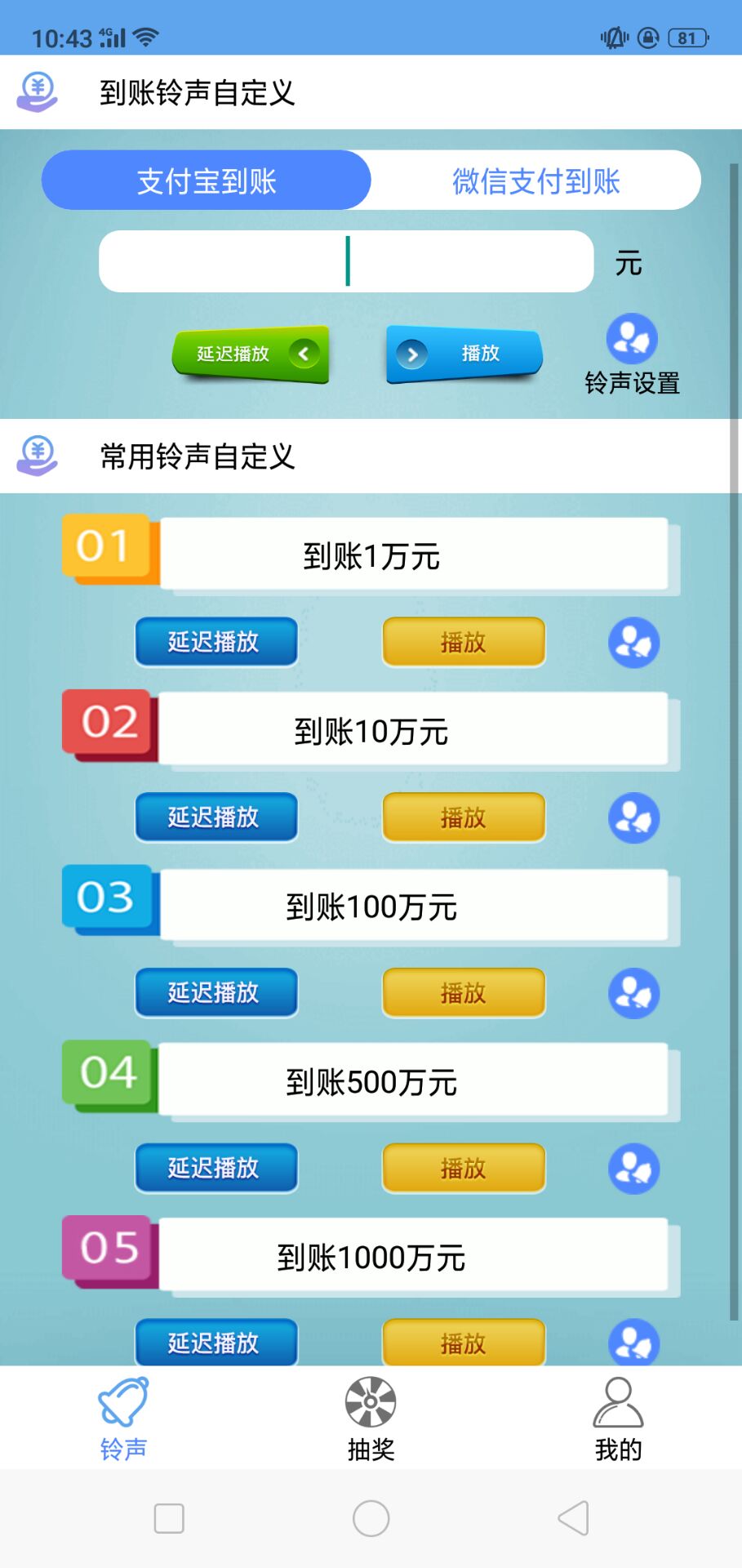Play the 到账1万元 ringtone
The width and height of the screenshot is (742, 1568).
click(462, 642)
